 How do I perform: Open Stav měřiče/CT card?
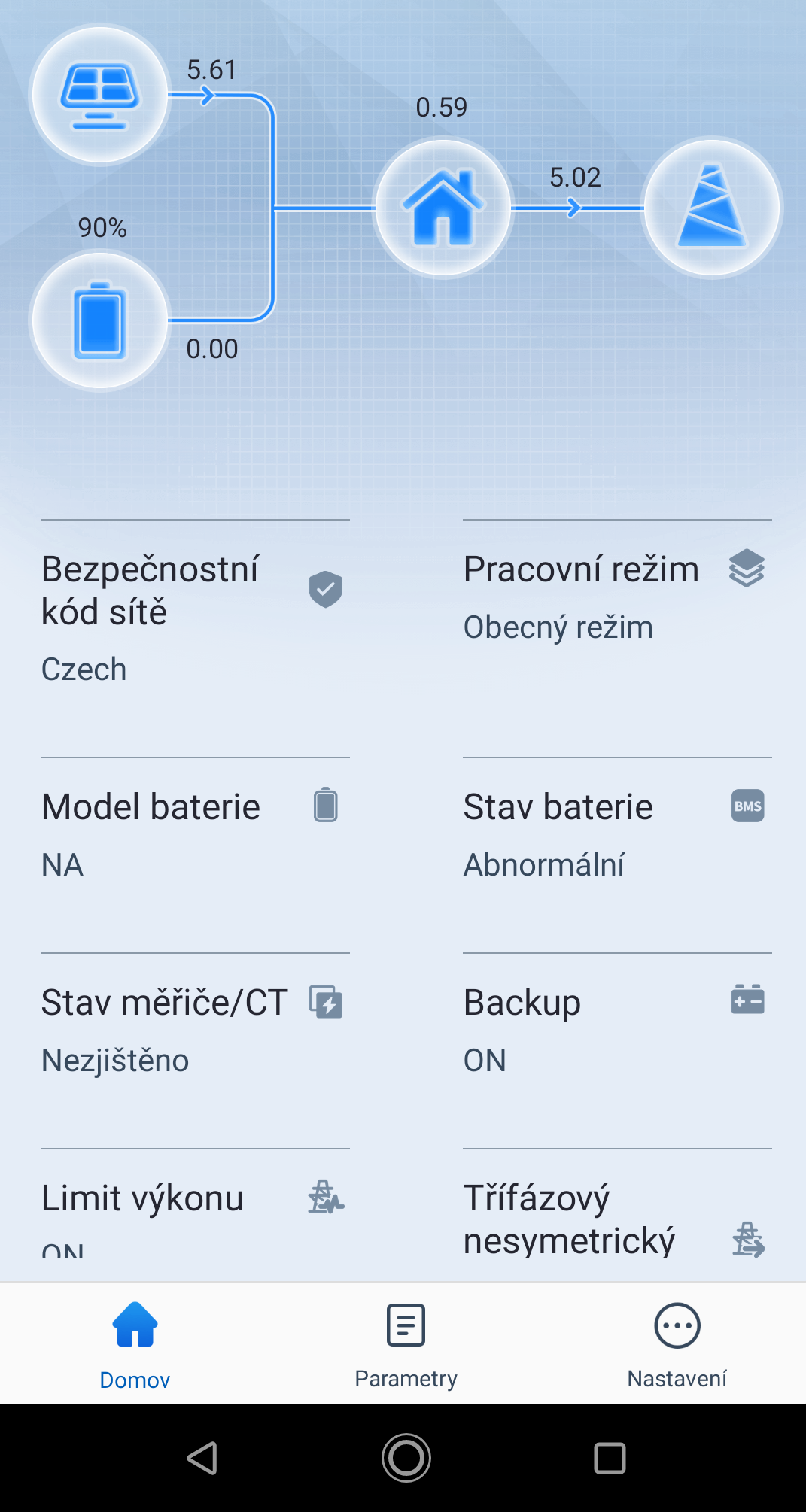[x=194, y=1029]
